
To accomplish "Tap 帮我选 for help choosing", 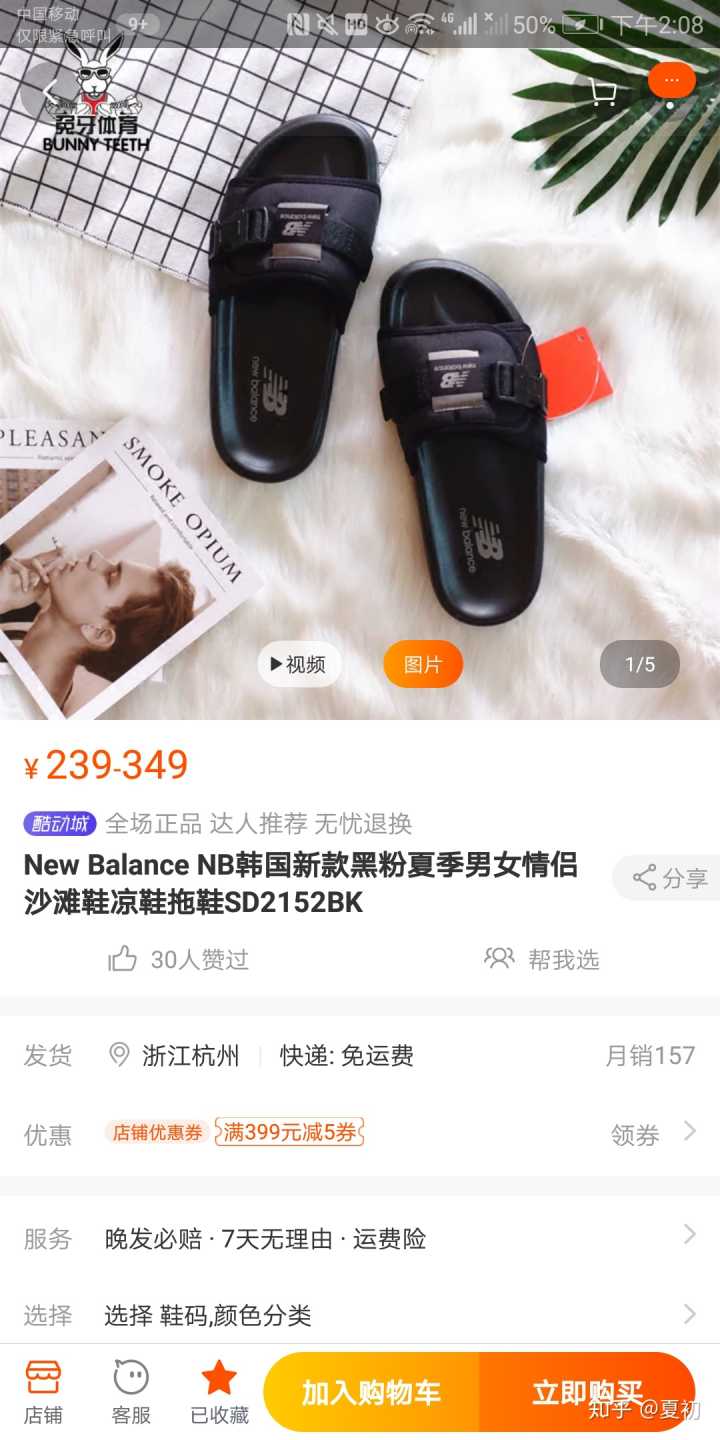I will point(542,959).
